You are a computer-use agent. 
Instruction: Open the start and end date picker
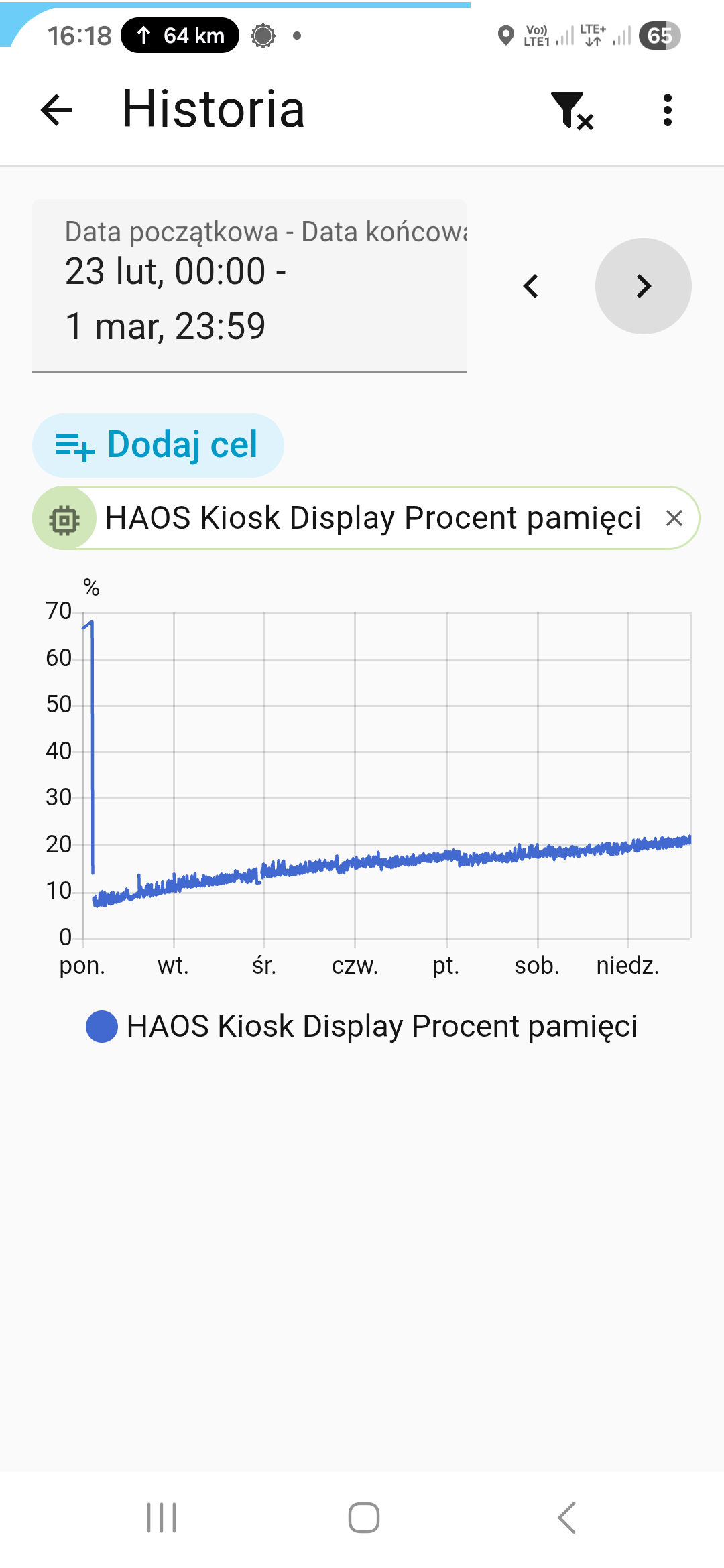coord(249,286)
